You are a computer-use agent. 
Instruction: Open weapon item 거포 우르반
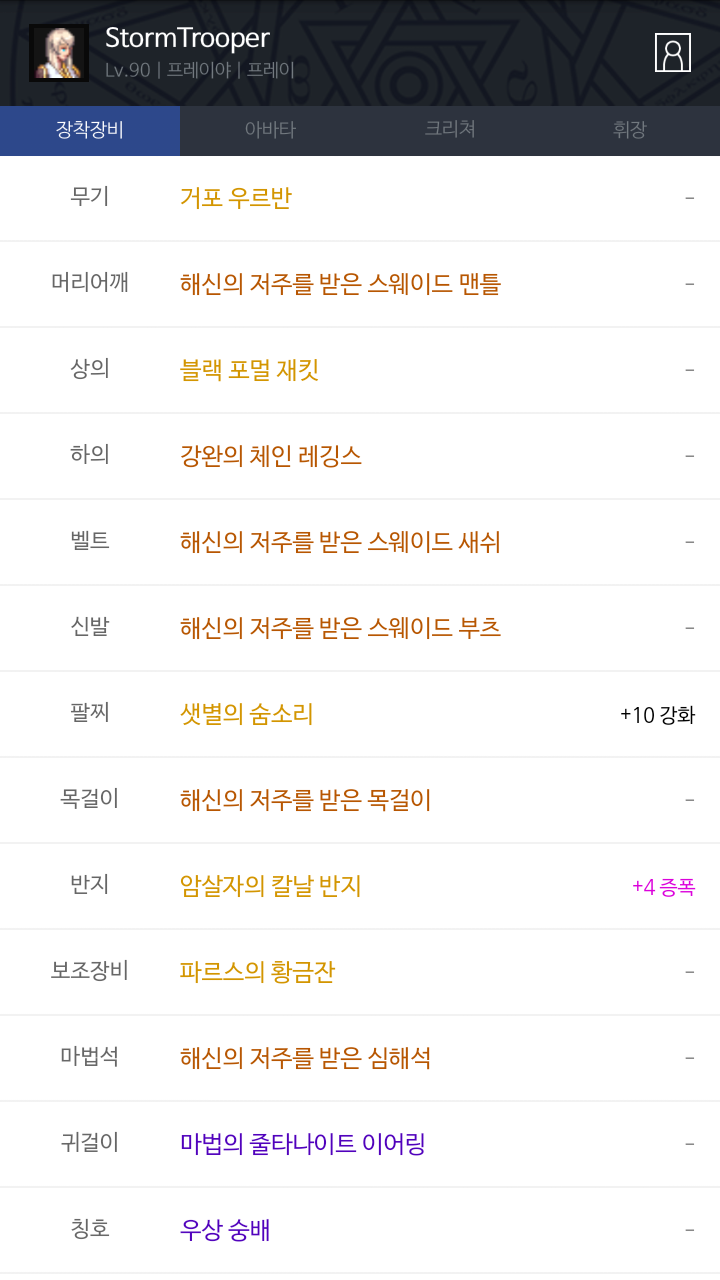360,198
